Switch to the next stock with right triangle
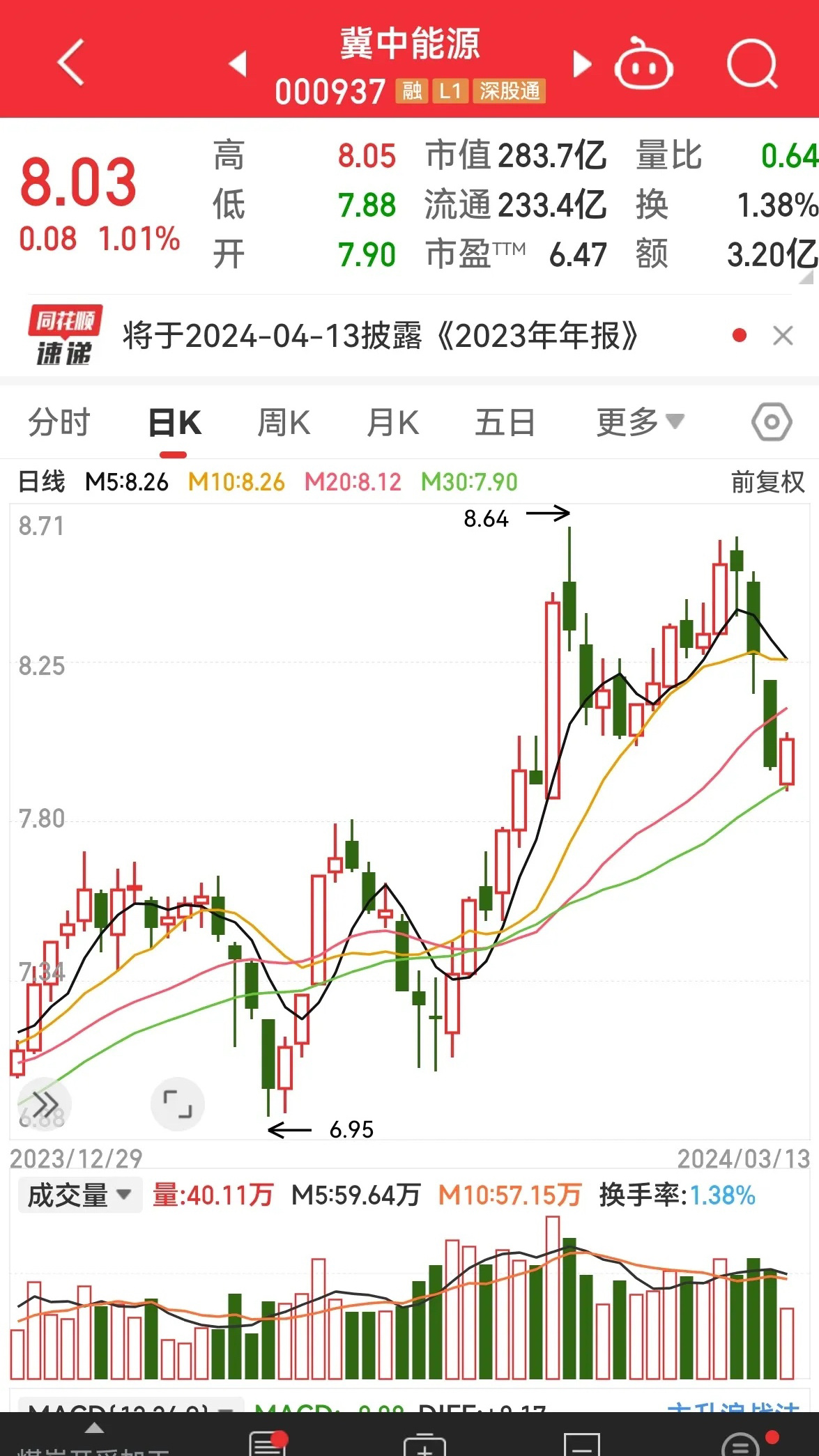 (x=581, y=64)
